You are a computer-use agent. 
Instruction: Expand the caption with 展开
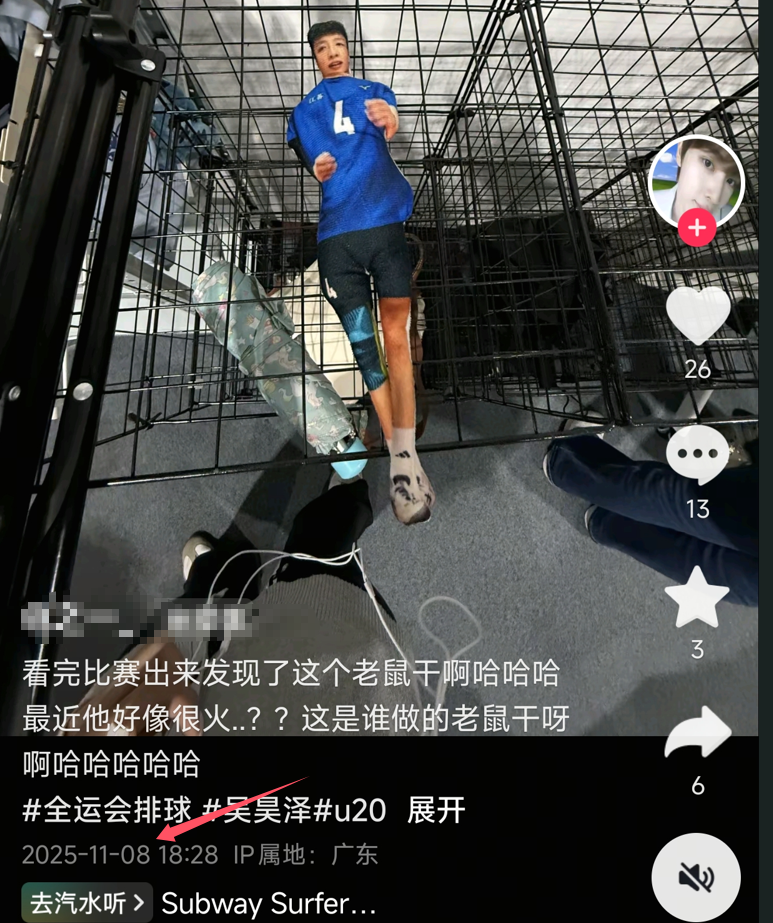coord(435,810)
